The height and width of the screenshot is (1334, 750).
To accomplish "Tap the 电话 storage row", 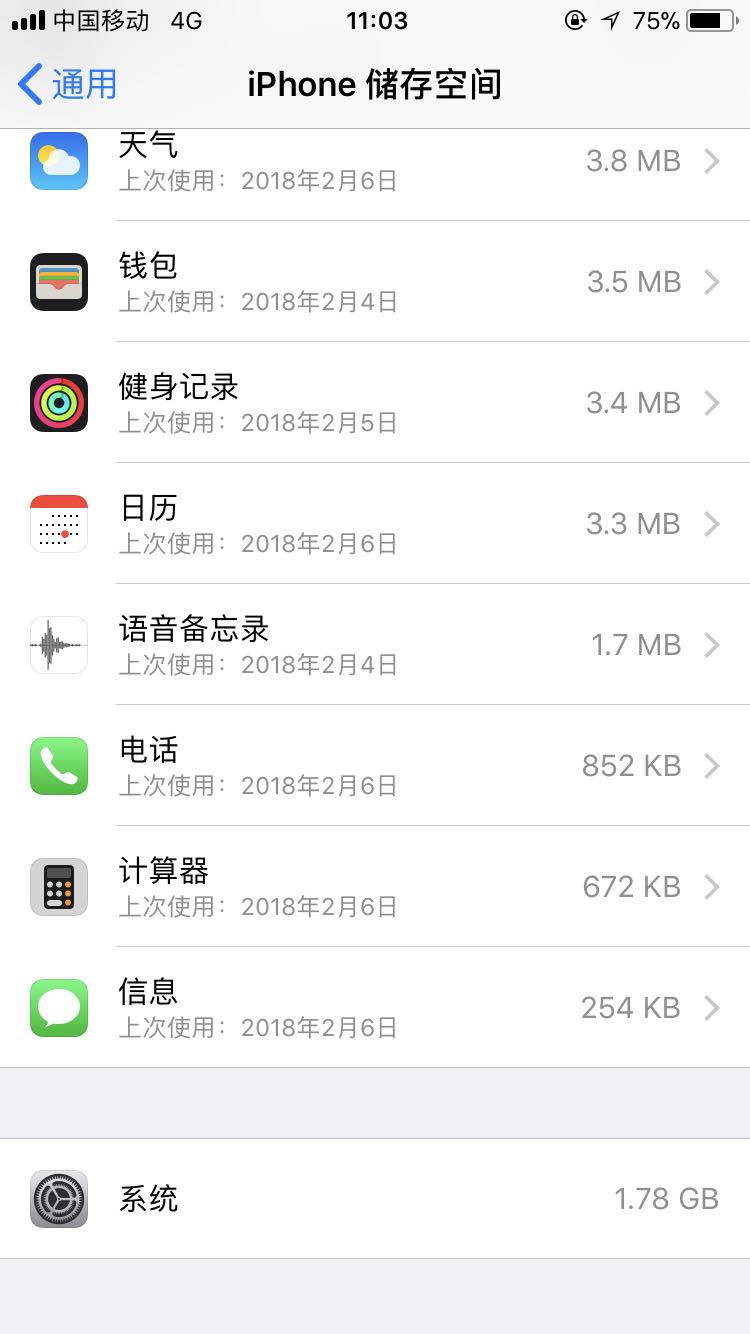I will pyautogui.click(x=375, y=766).
